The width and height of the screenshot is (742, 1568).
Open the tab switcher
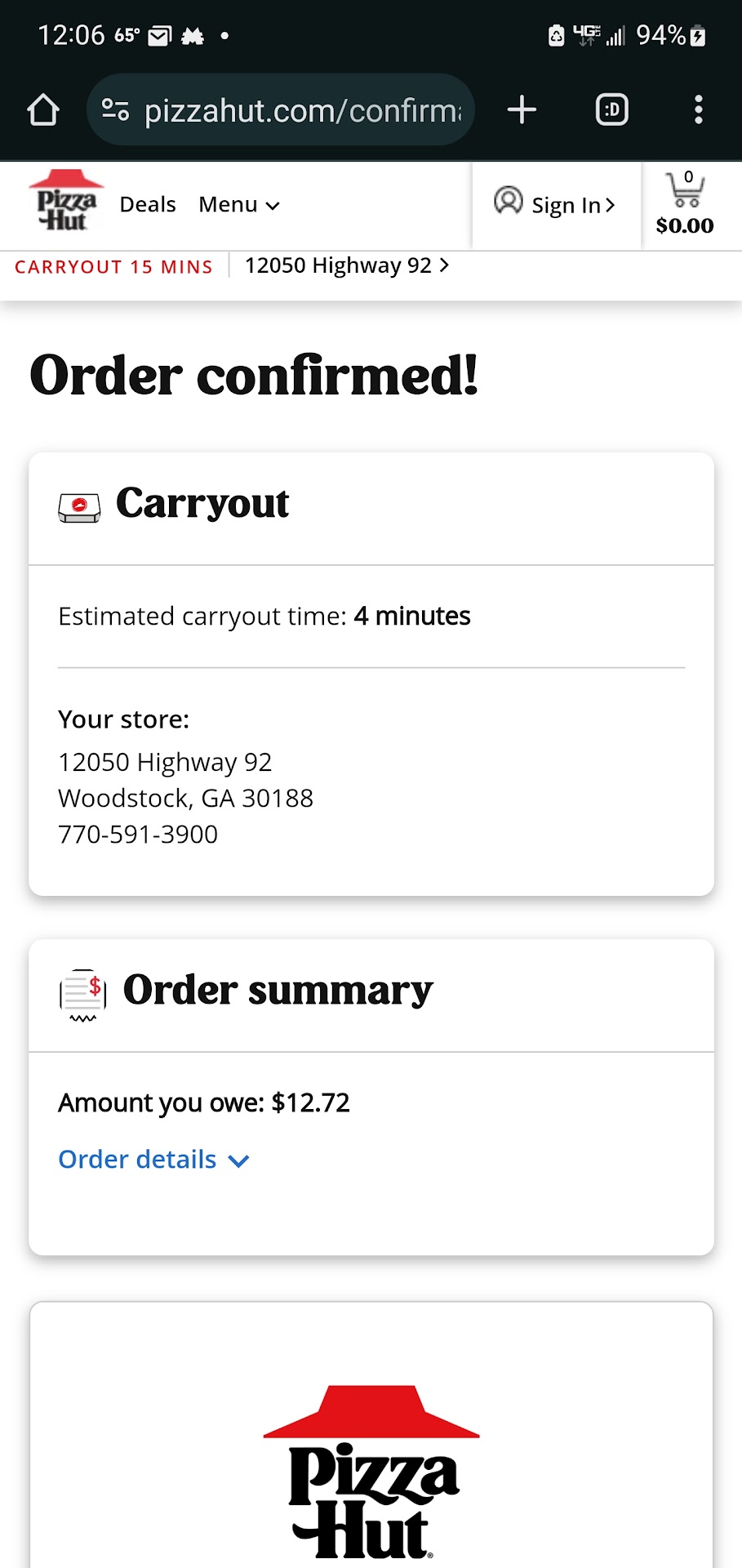tap(611, 110)
